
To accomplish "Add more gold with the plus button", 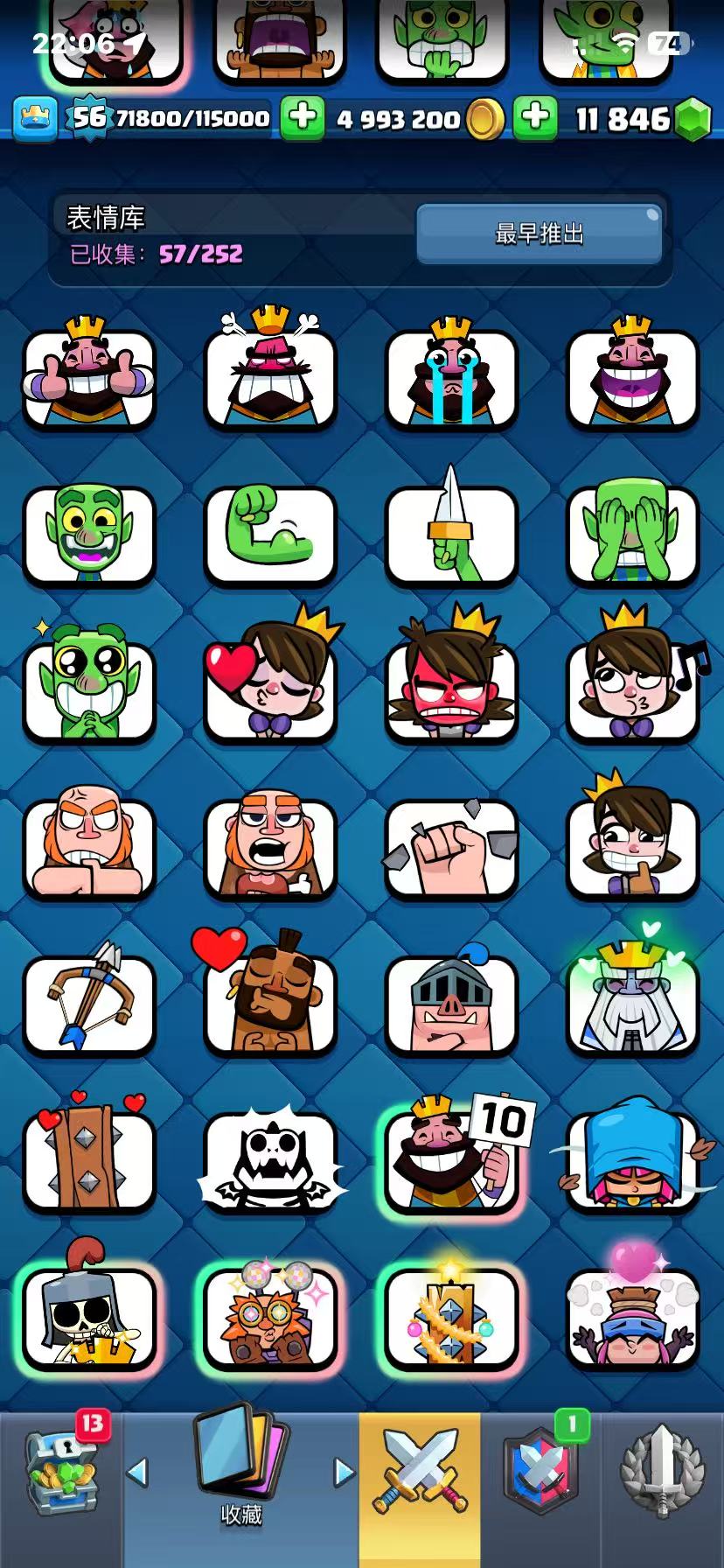I will pos(303,118).
